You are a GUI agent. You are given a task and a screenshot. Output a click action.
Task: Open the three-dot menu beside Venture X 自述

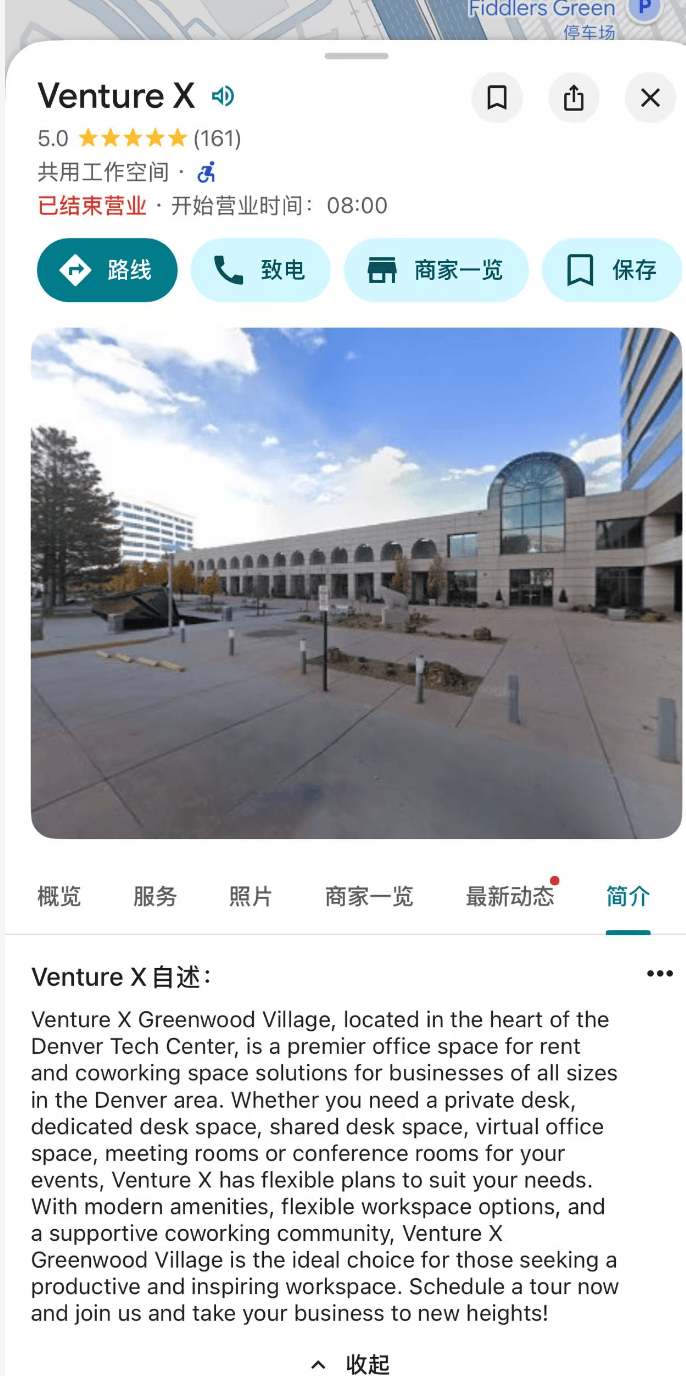coord(660,974)
